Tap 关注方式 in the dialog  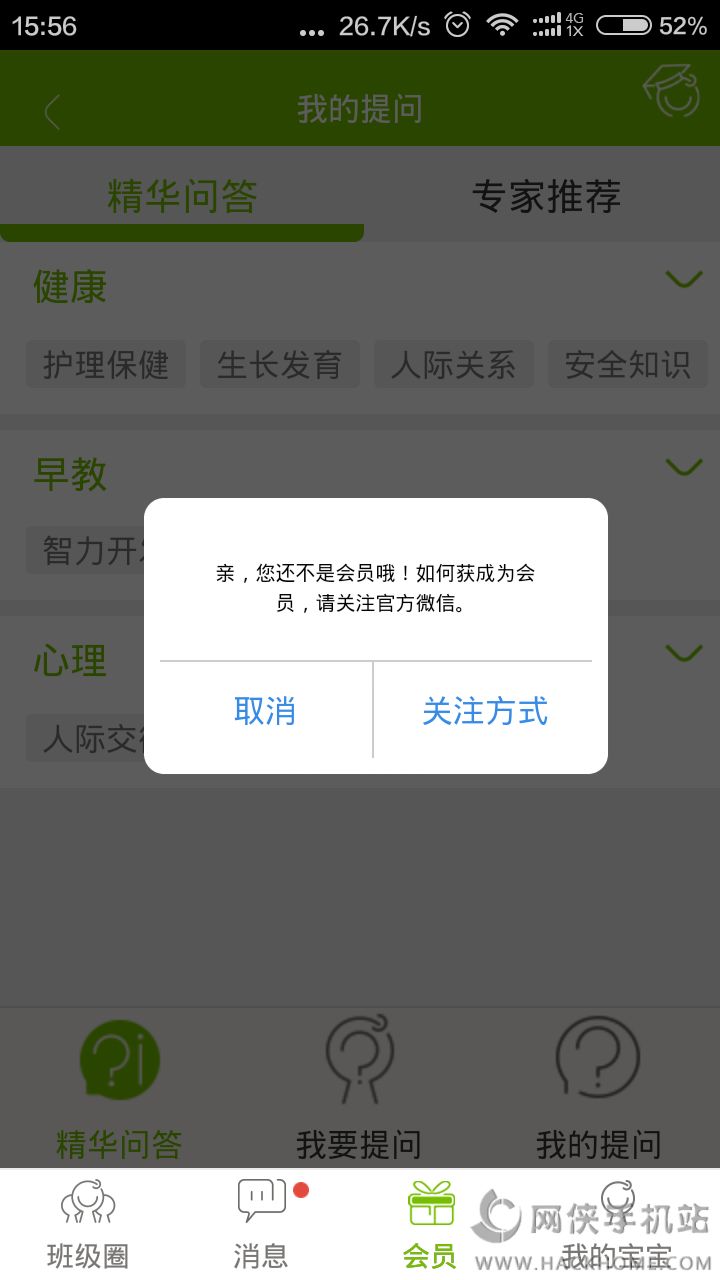coord(485,711)
